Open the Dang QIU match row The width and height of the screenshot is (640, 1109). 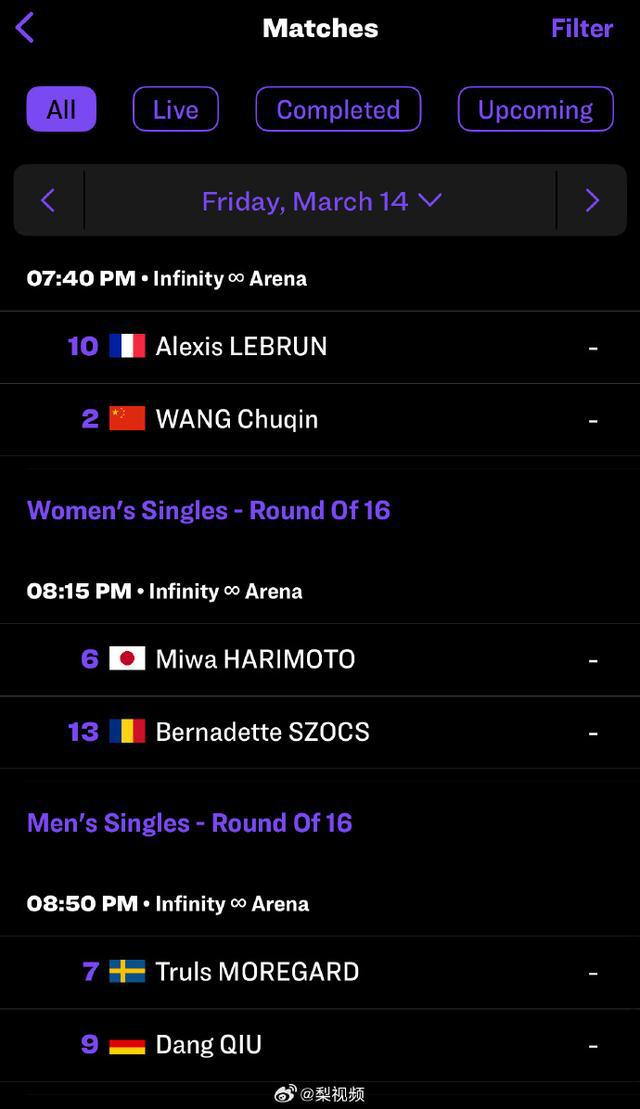320,1045
